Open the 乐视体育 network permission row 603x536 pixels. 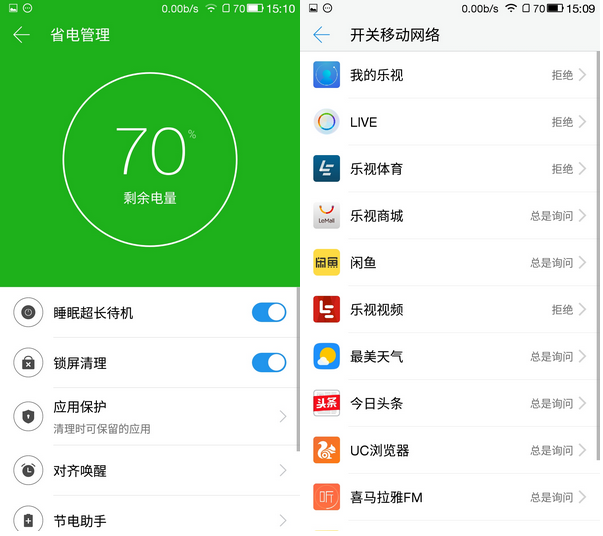point(450,169)
